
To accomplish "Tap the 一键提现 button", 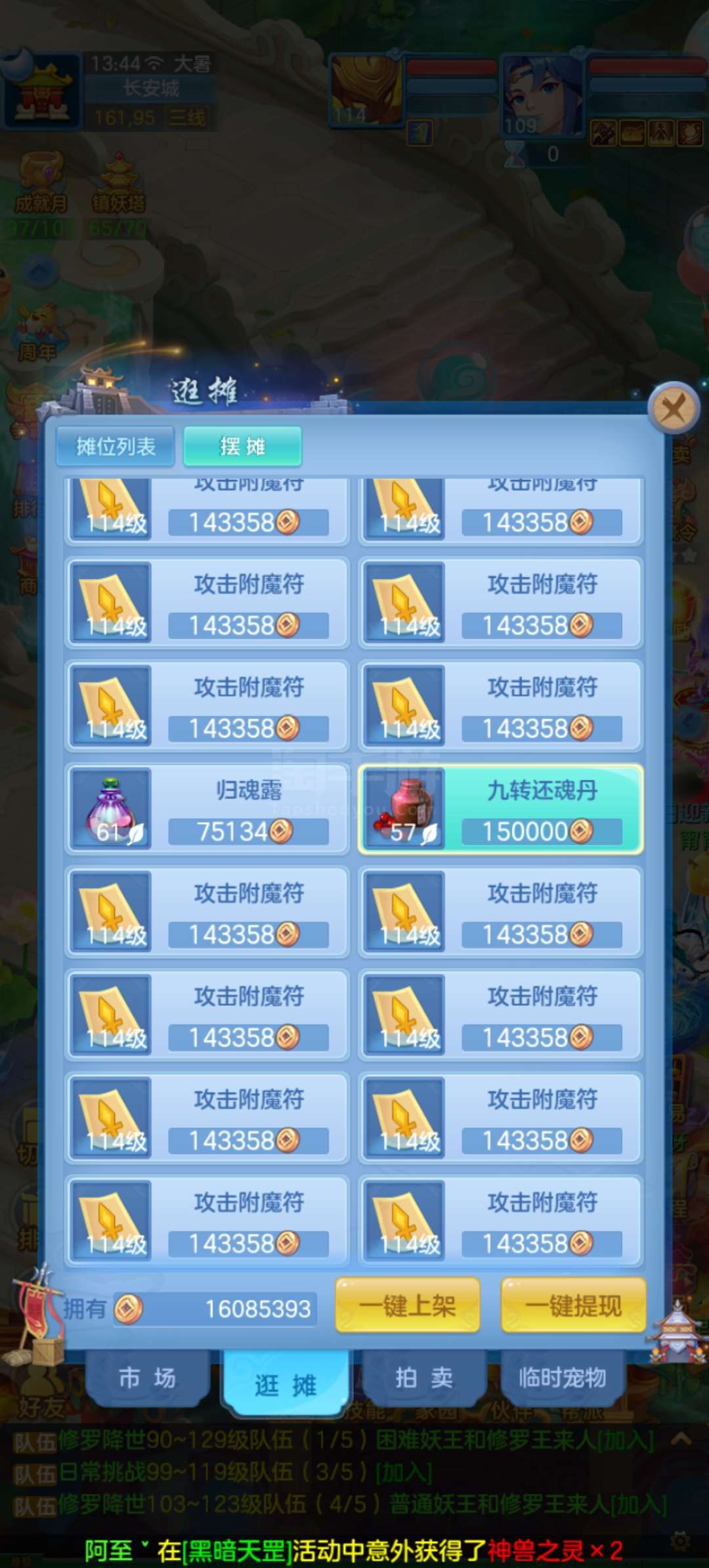I will pos(573,1305).
